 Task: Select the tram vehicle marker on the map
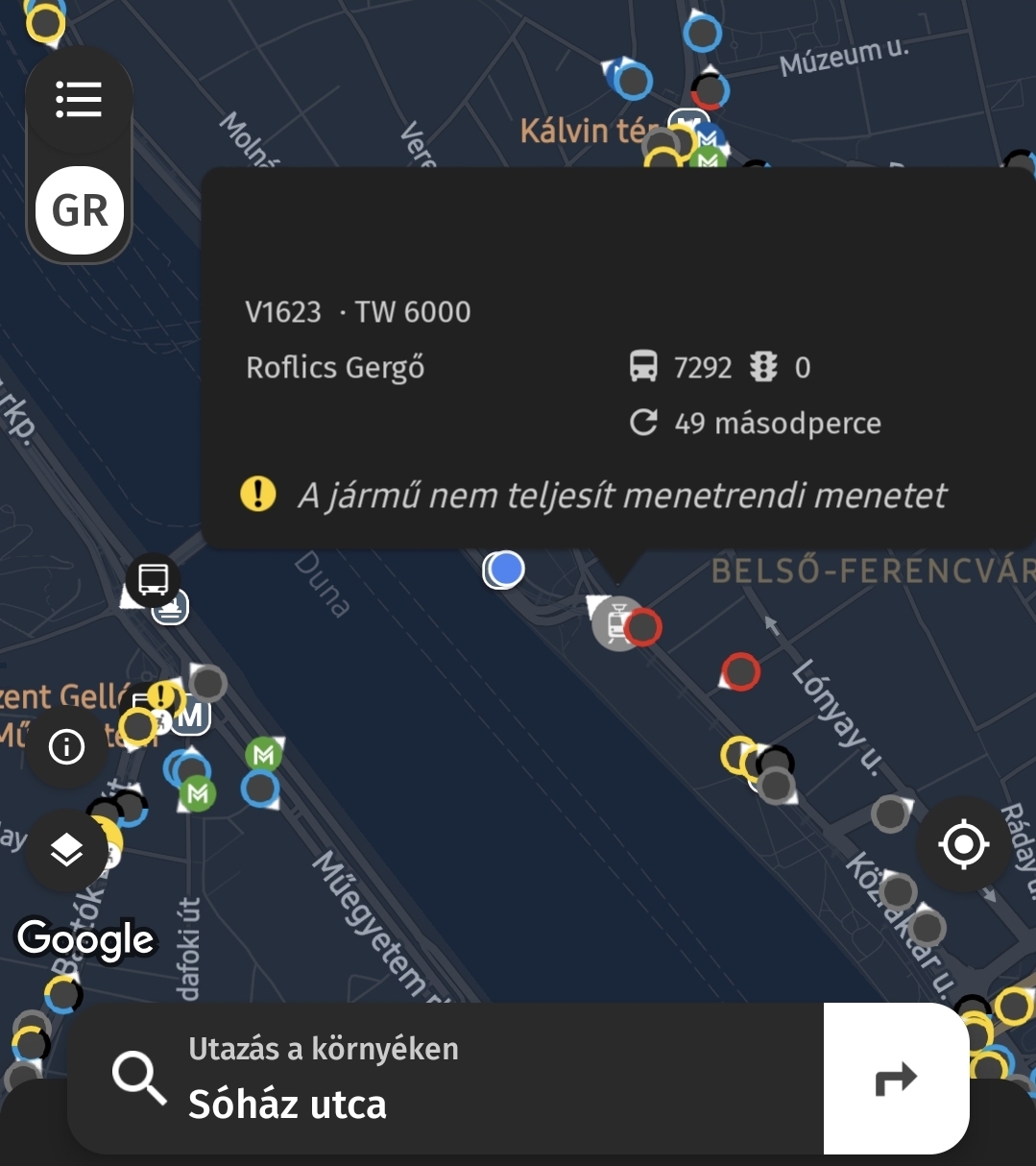(x=617, y=622)
